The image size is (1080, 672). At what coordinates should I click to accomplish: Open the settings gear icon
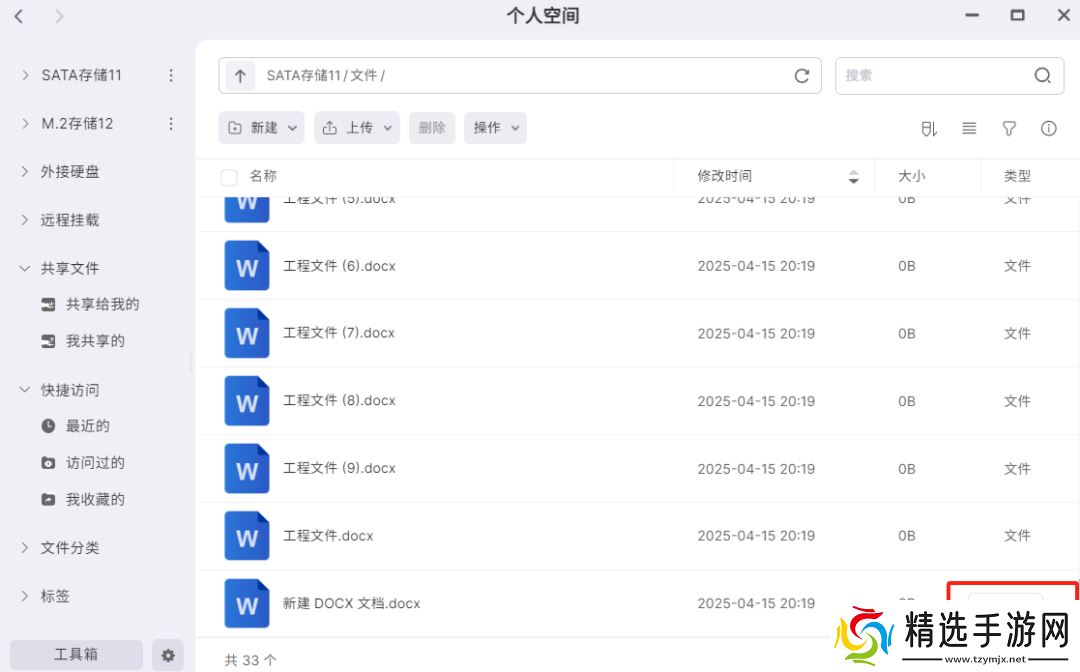(168, 655)
